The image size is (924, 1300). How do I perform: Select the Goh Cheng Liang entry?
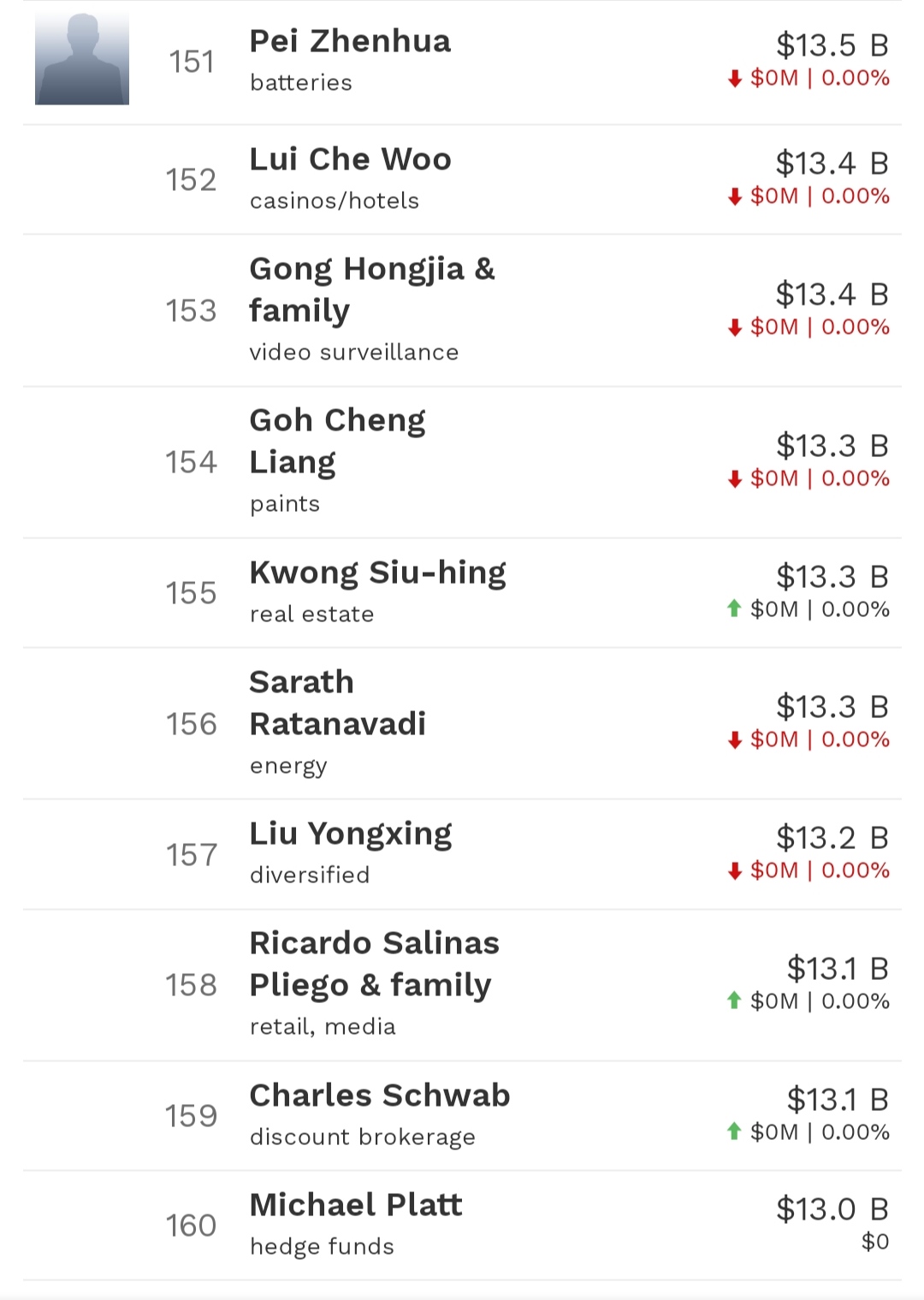[337, 441]
